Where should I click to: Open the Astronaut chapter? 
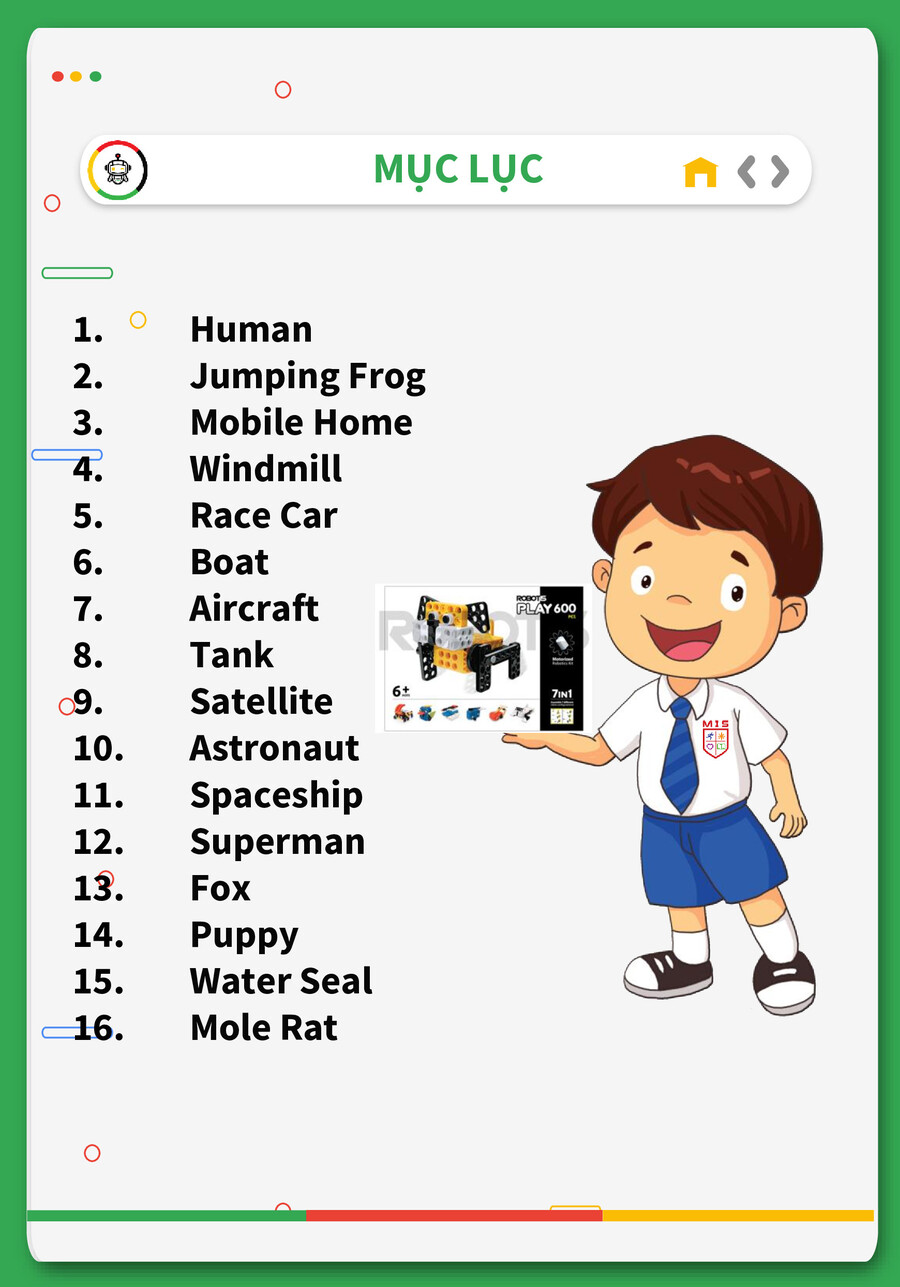pyautogui.click(x=274, y=748)
